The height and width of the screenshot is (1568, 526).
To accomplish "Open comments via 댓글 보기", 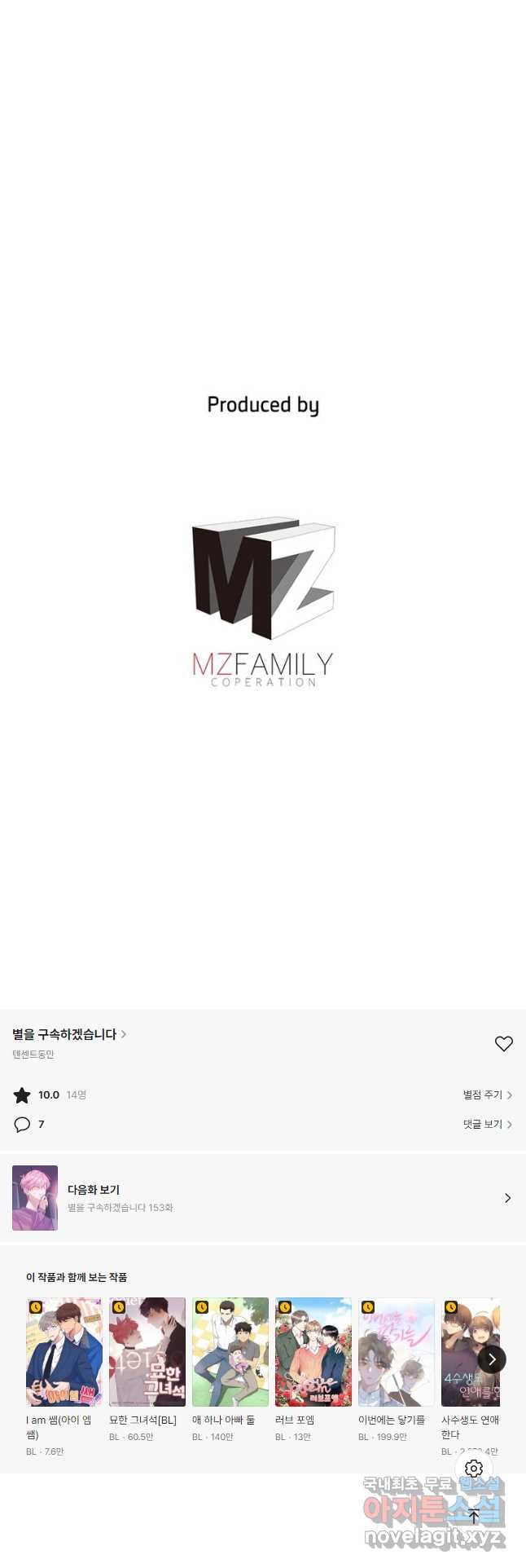I will pos(487,1124).
